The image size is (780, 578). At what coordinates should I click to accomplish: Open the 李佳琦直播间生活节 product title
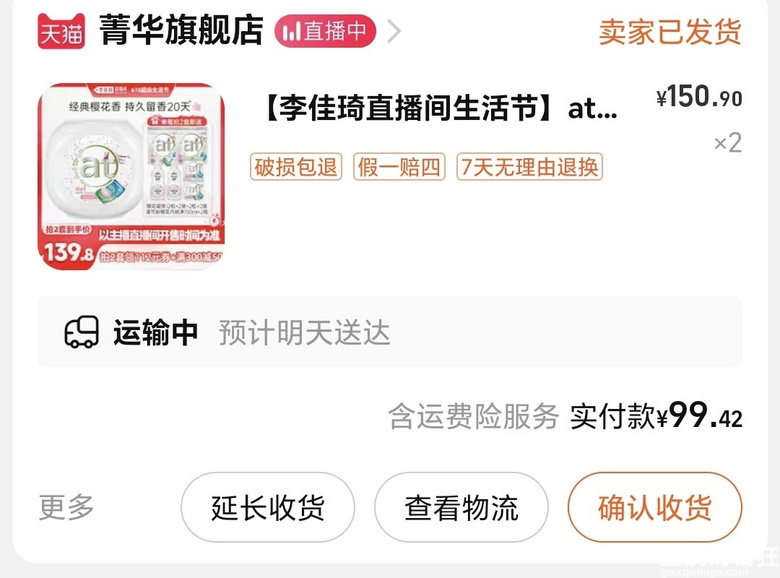438,109
